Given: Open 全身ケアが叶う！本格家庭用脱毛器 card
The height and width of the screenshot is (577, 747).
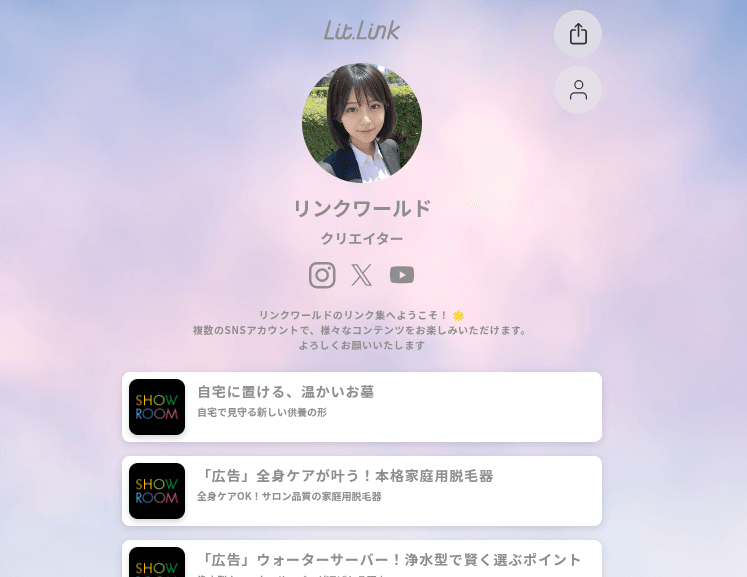Looking at the screenshot, I should tap(362, 491).
